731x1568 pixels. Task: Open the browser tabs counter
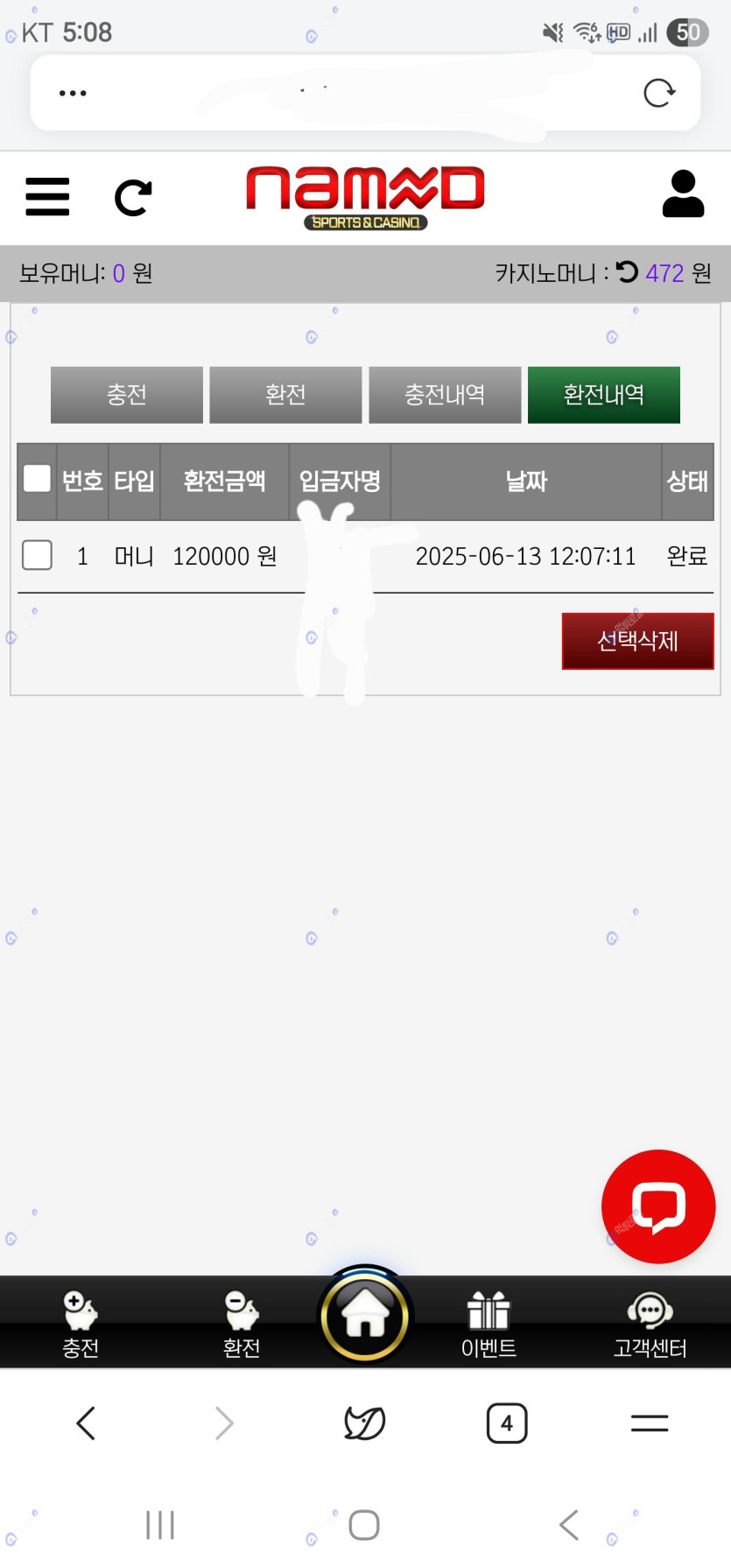pos(506,1424)
